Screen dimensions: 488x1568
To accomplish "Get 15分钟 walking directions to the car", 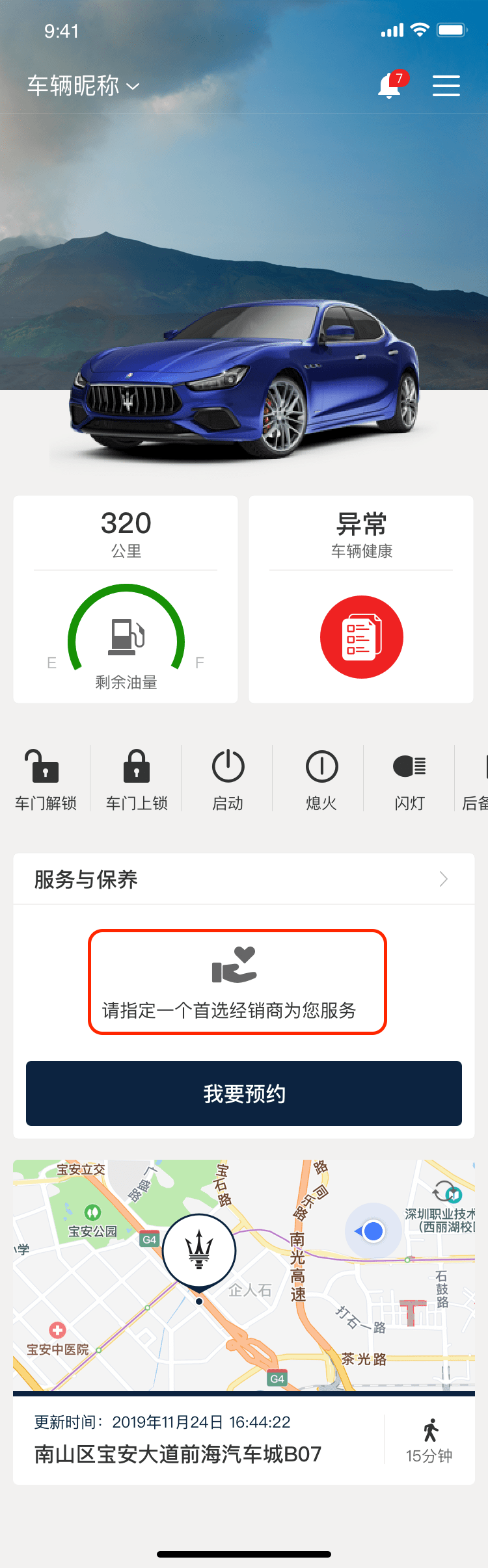I will click(x=429, y=1442).
